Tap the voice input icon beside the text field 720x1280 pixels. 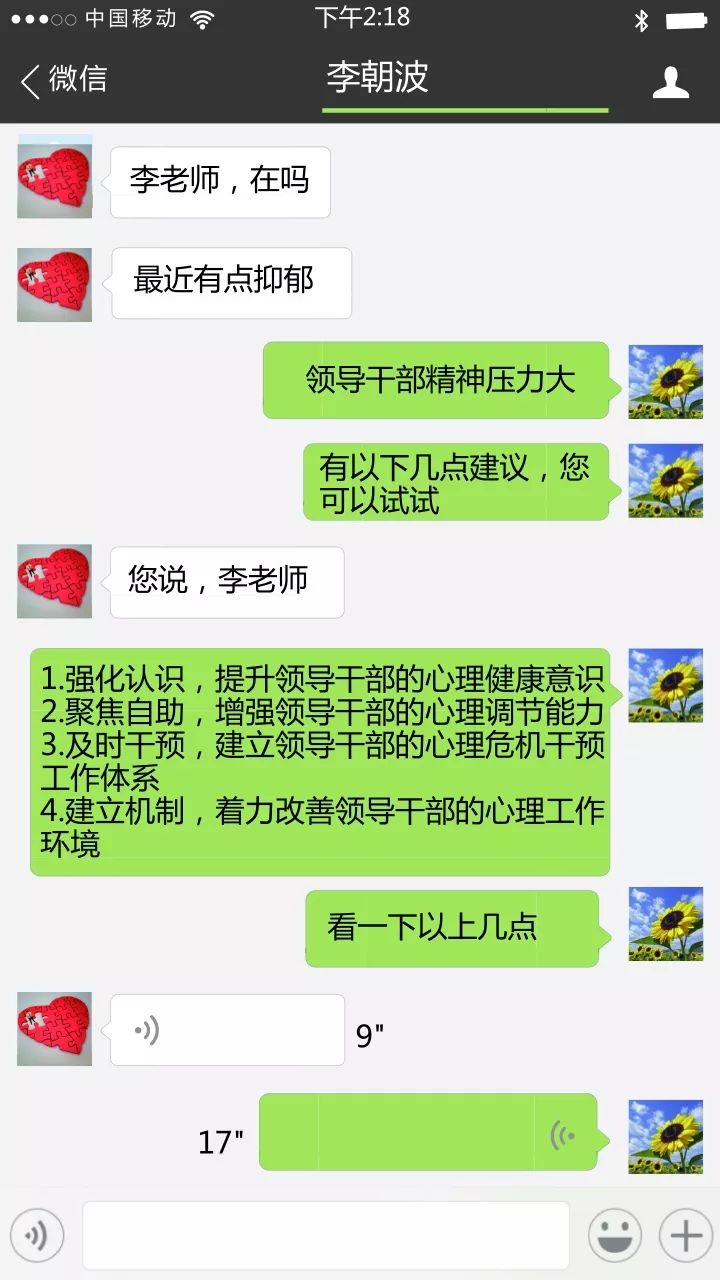tap(37, 1235)
